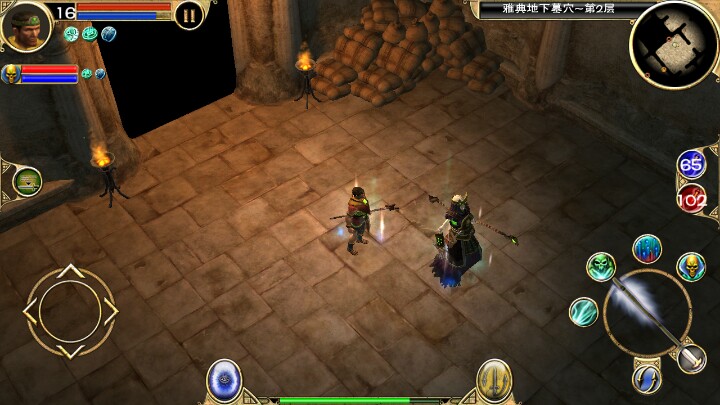Open the circular minimap
This screenshot has width=720, height=405.
674,43
